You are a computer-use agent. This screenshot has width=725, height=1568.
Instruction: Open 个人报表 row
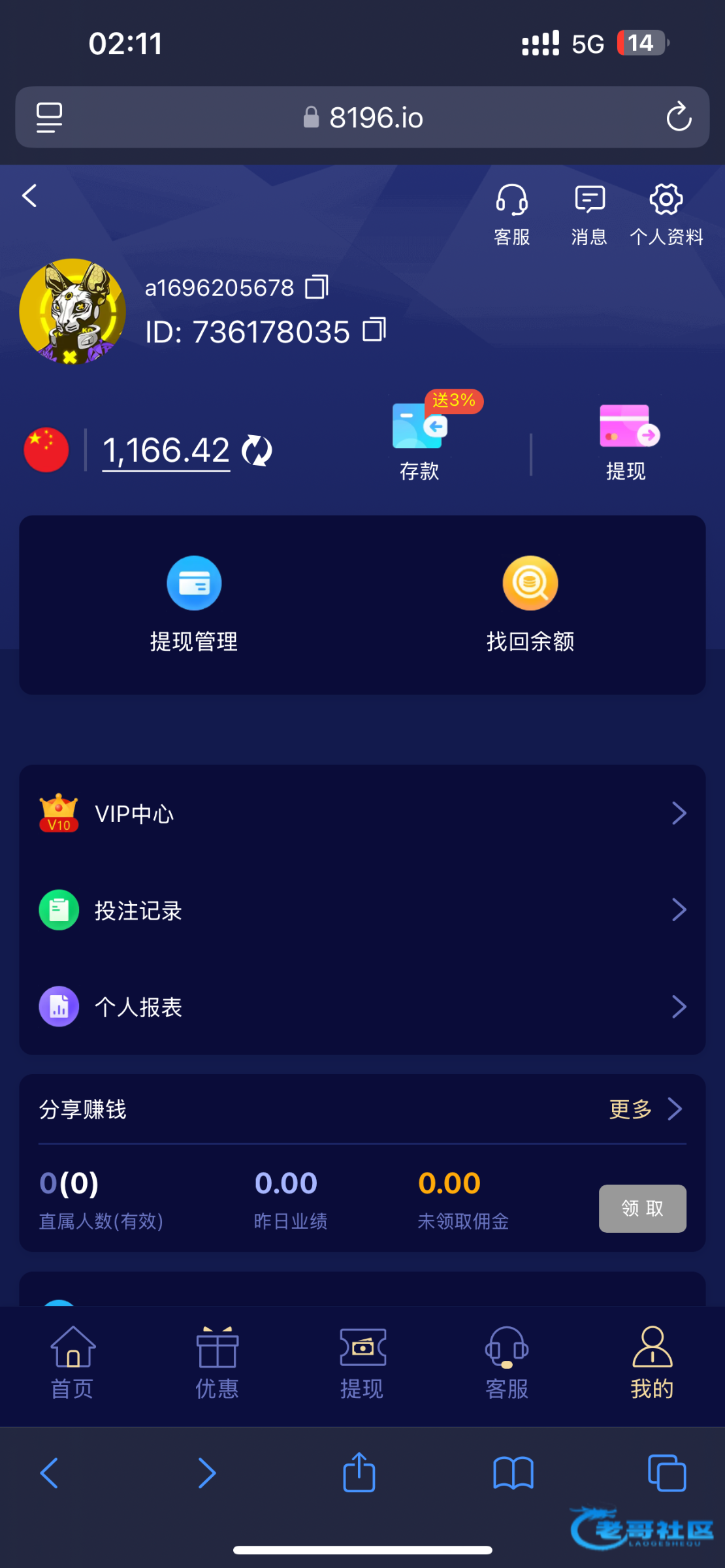pyautogui.click(x=362, y=1007)
